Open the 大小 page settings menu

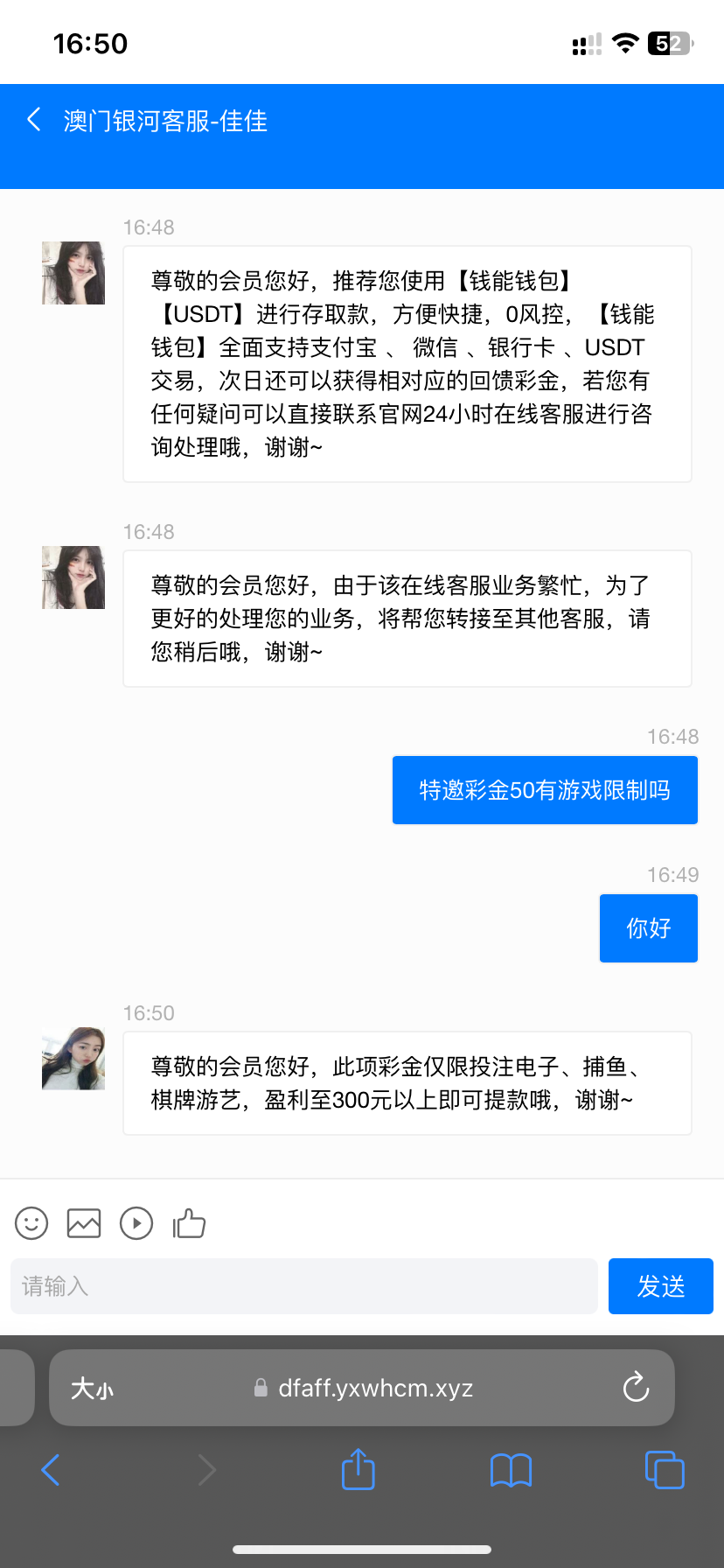click(x=93, y=1389)
